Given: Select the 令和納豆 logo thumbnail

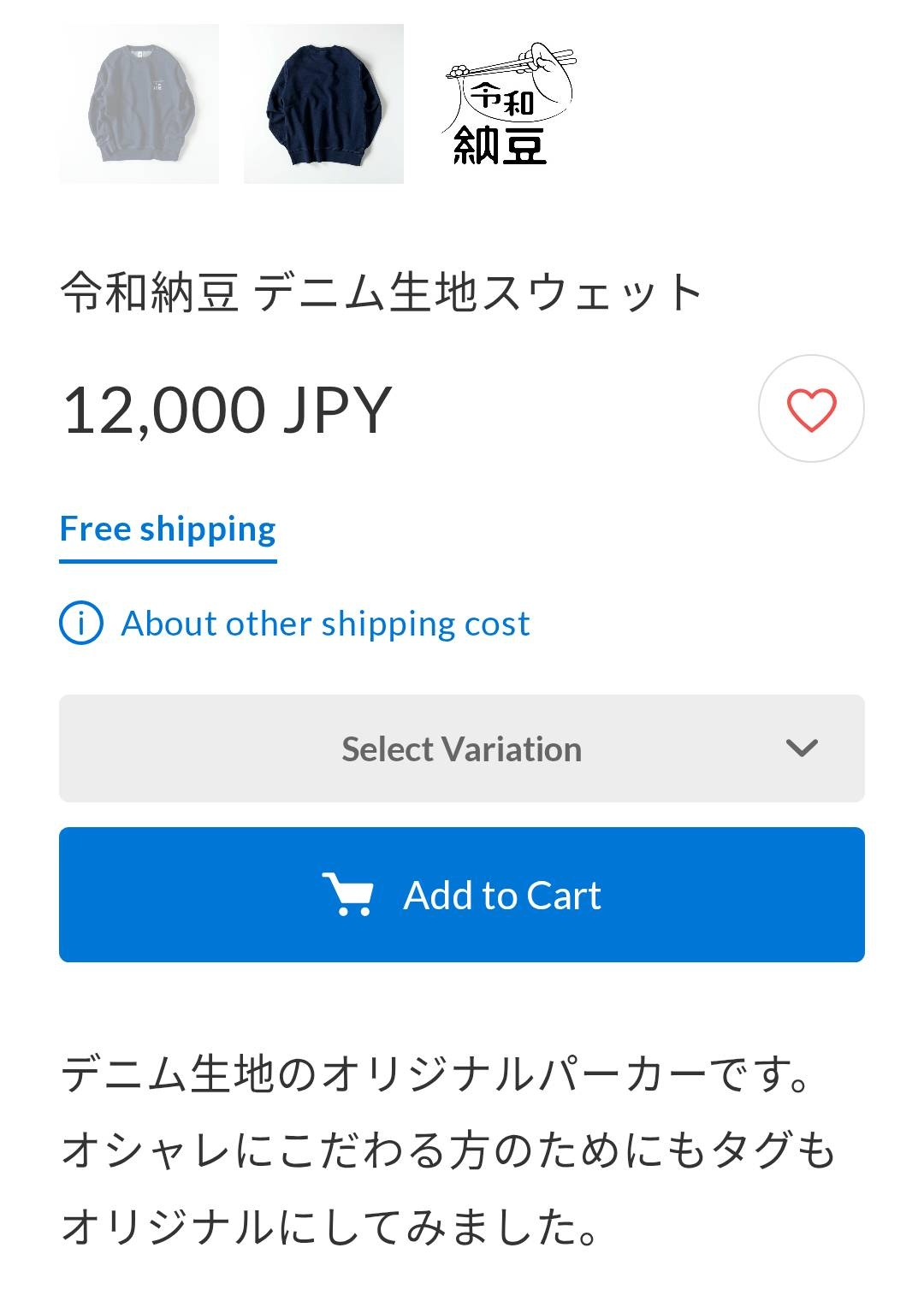Looking at the screenshot, I should [508, 103].
